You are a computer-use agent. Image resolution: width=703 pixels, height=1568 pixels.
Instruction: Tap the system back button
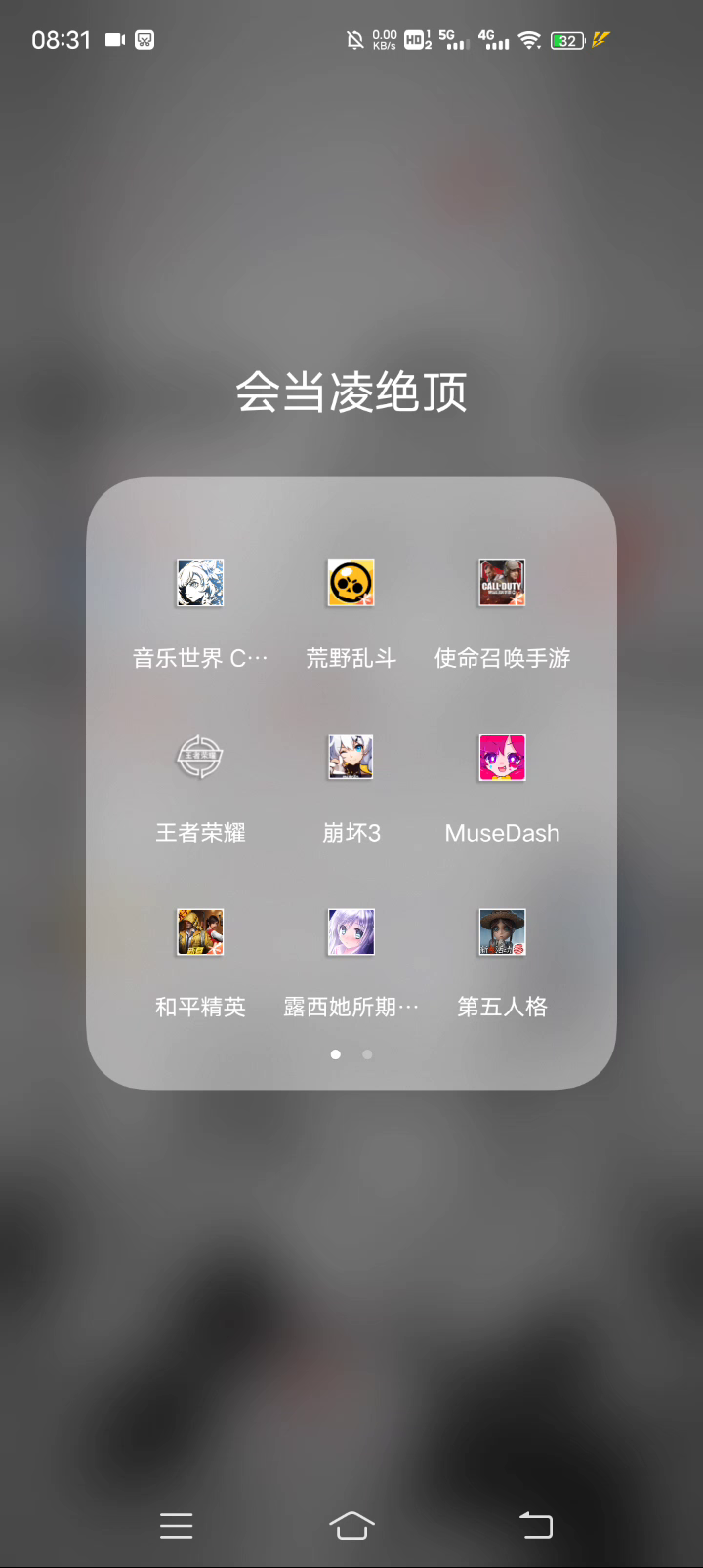(535, 1525)
